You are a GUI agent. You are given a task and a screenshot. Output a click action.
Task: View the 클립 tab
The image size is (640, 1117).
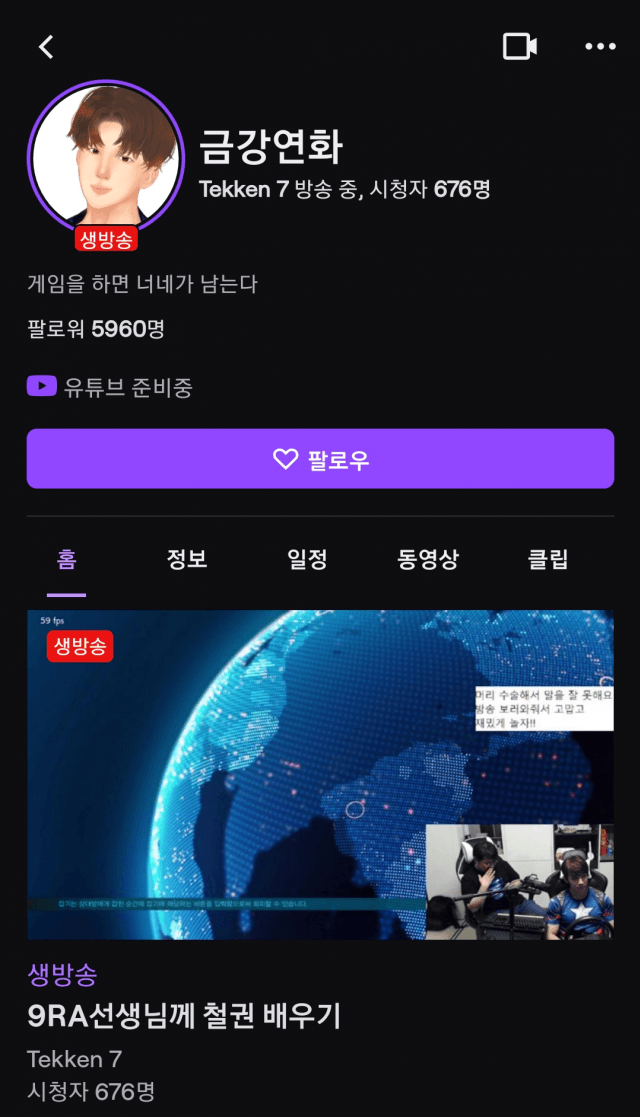click(548, 560)
